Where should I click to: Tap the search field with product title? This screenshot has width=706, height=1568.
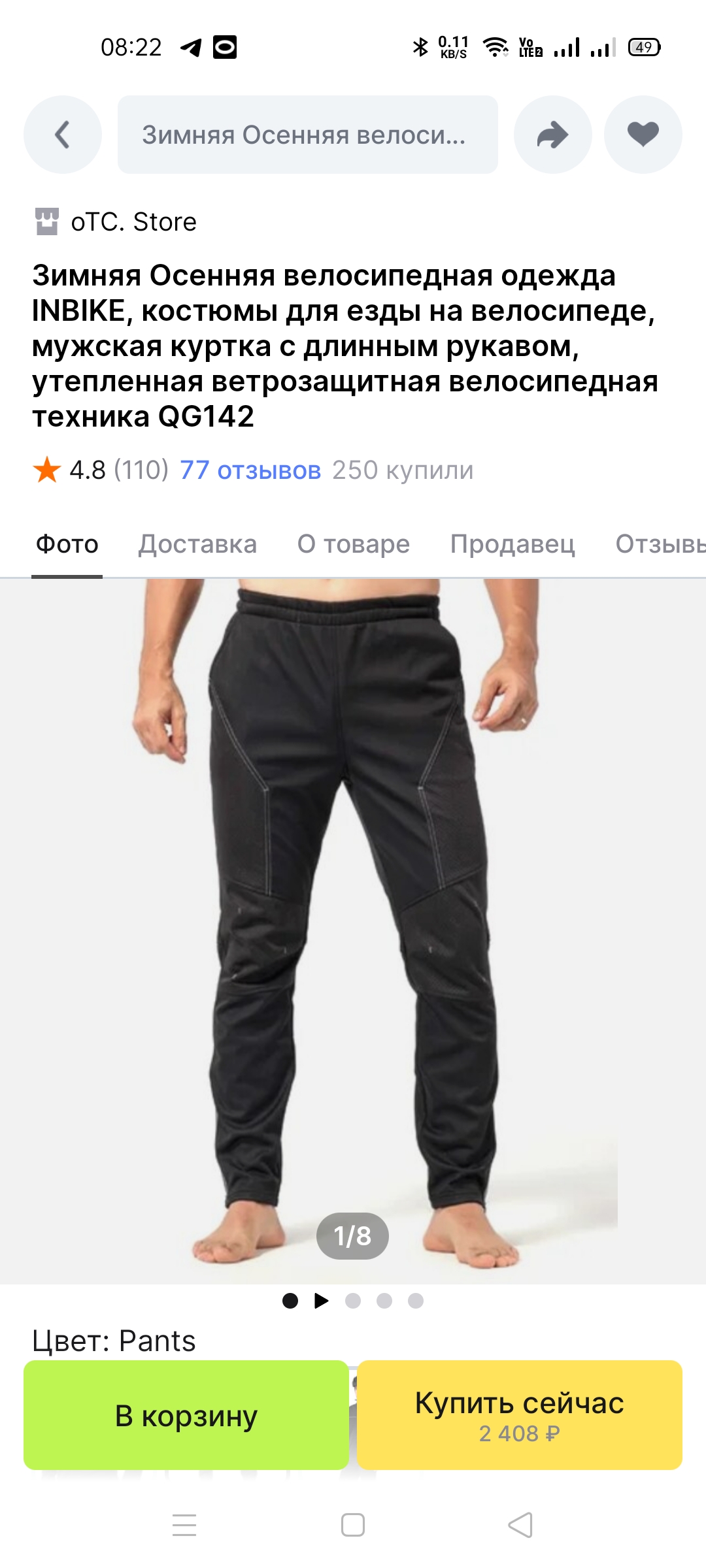307,135
